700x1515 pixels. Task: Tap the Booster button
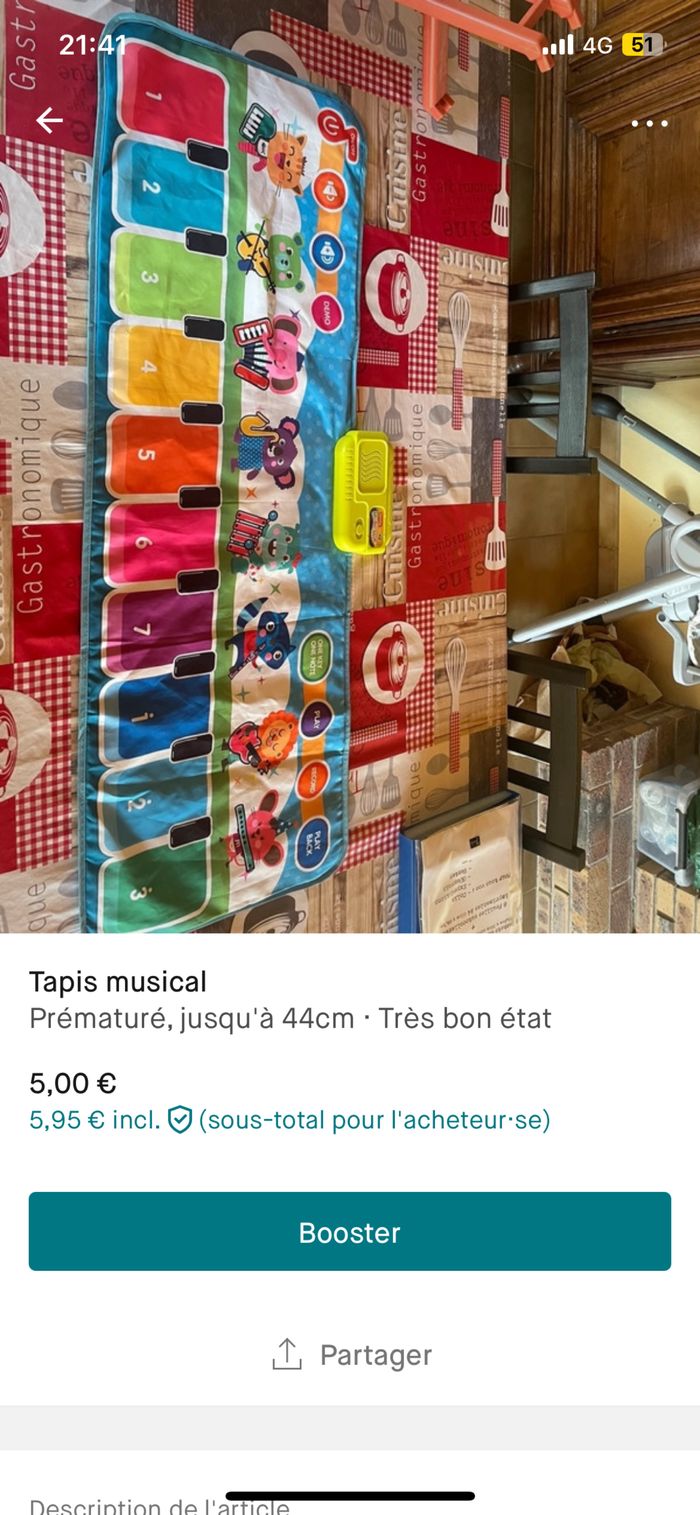350,1232
